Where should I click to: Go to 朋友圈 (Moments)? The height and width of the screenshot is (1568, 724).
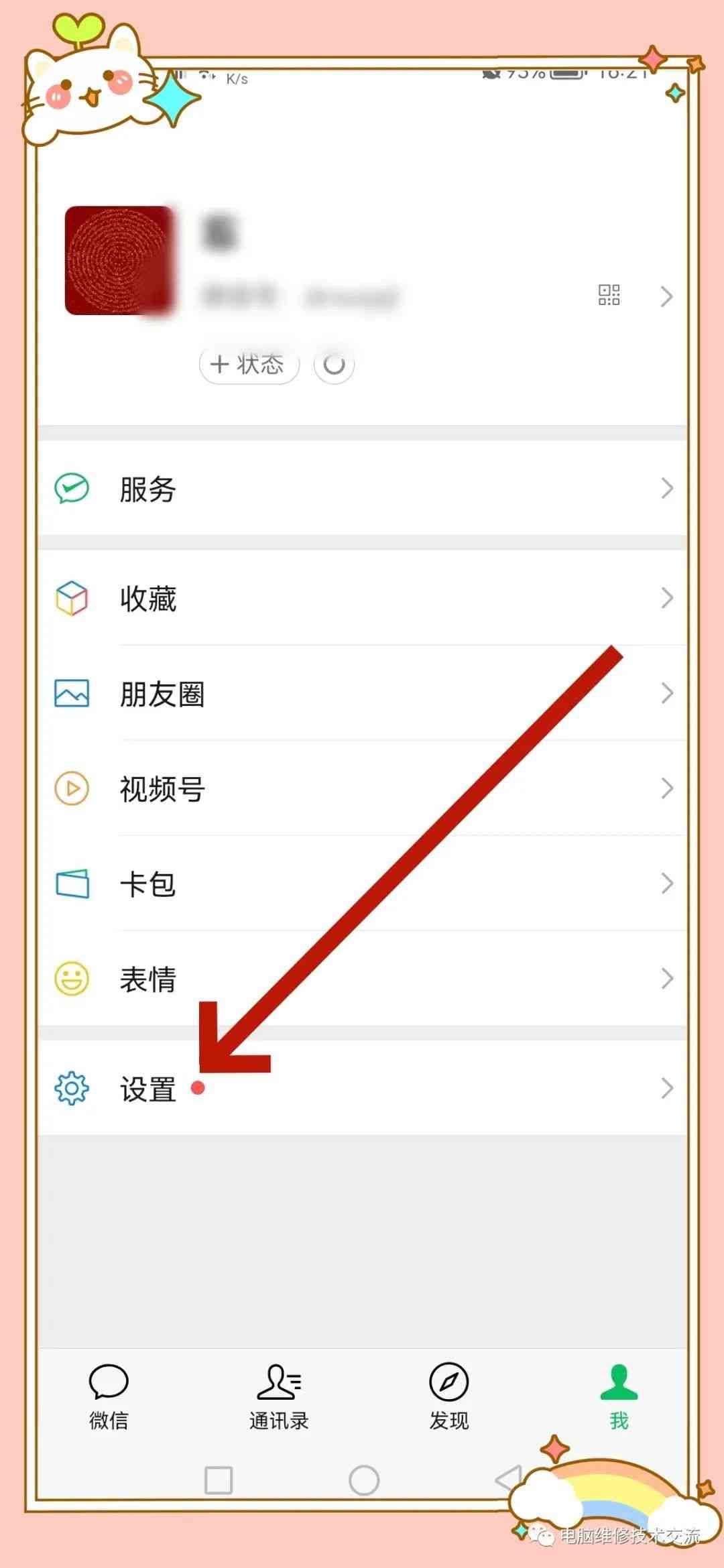click(x=362, y=693)
